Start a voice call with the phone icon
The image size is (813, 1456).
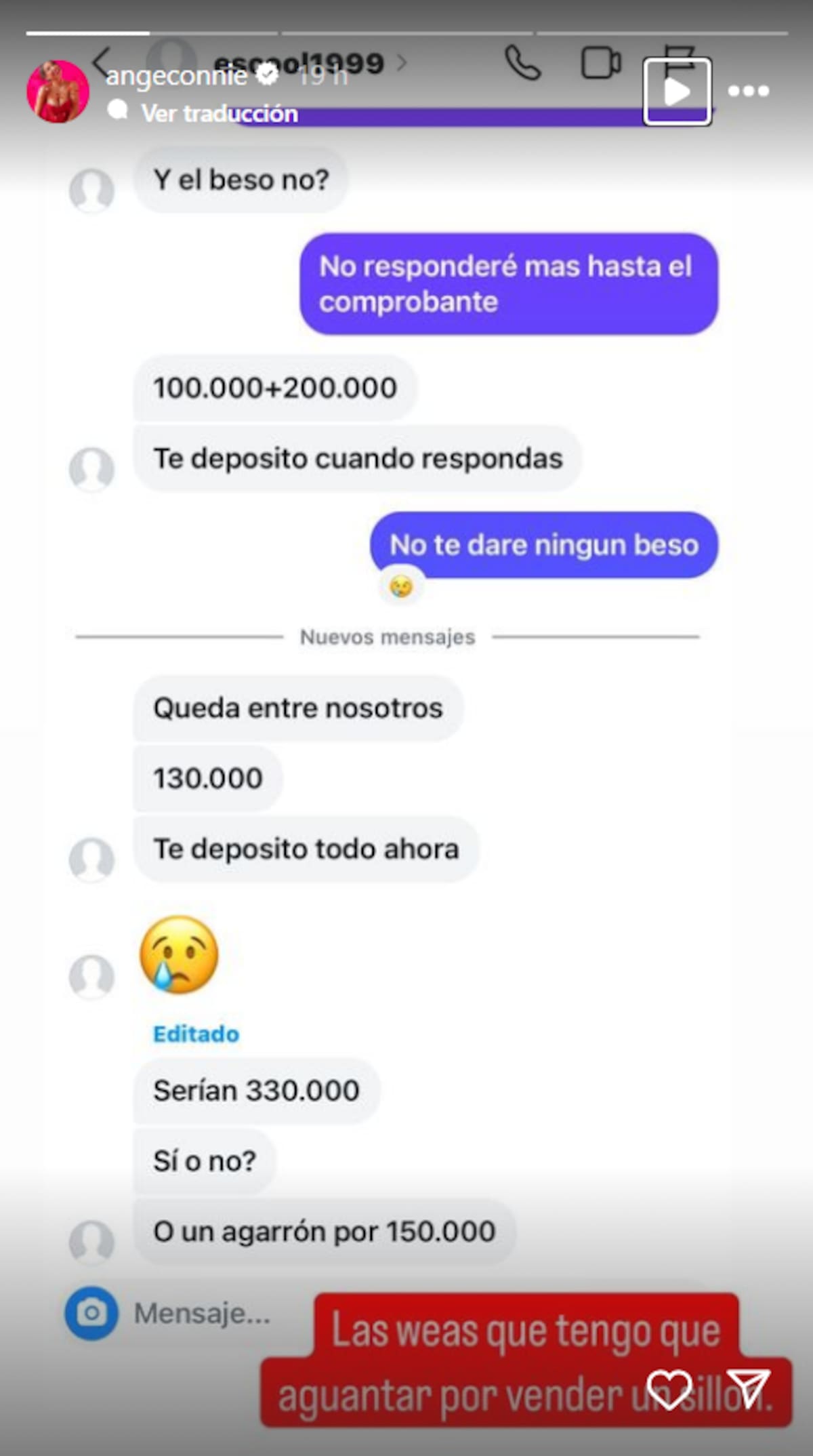522,62
